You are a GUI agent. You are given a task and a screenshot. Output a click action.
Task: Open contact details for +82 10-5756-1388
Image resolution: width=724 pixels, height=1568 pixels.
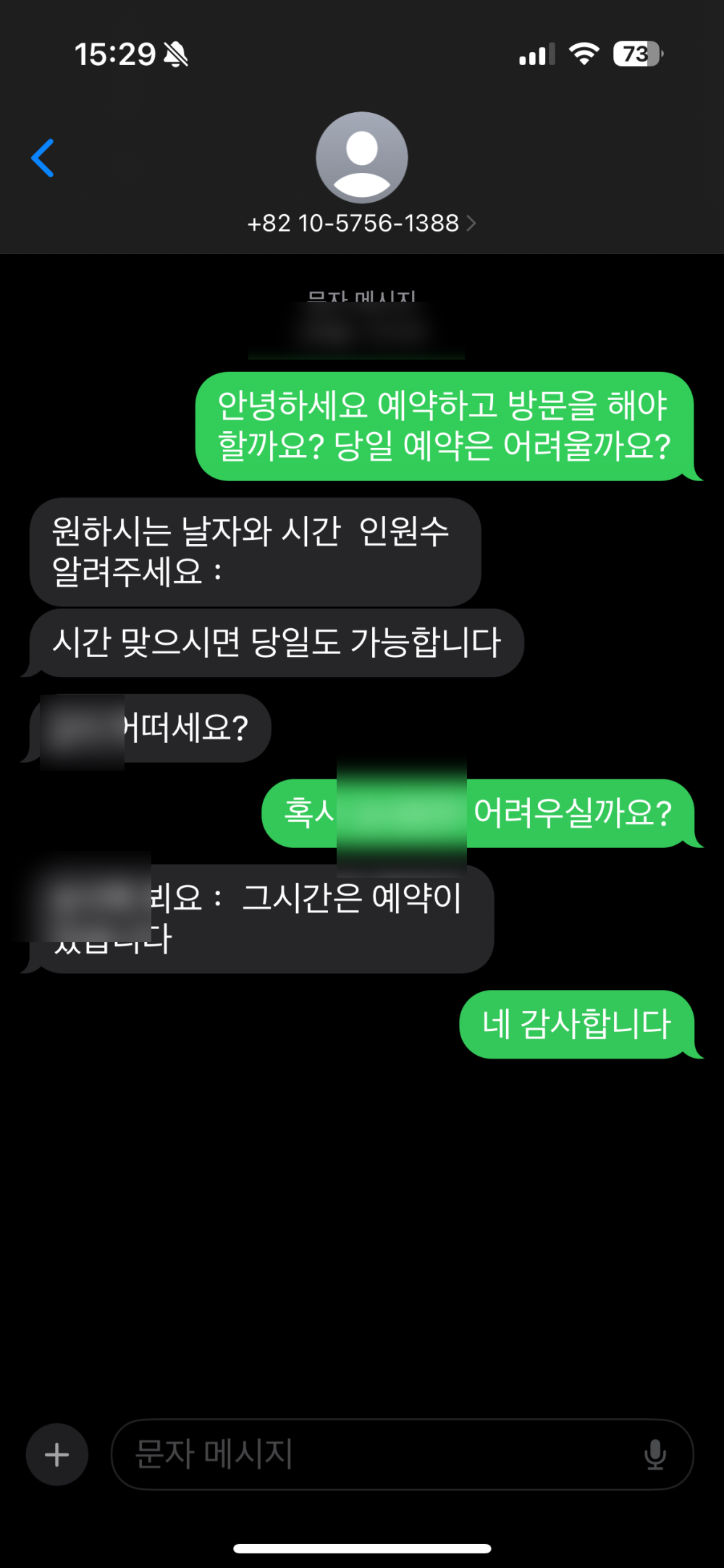(361, 223)
